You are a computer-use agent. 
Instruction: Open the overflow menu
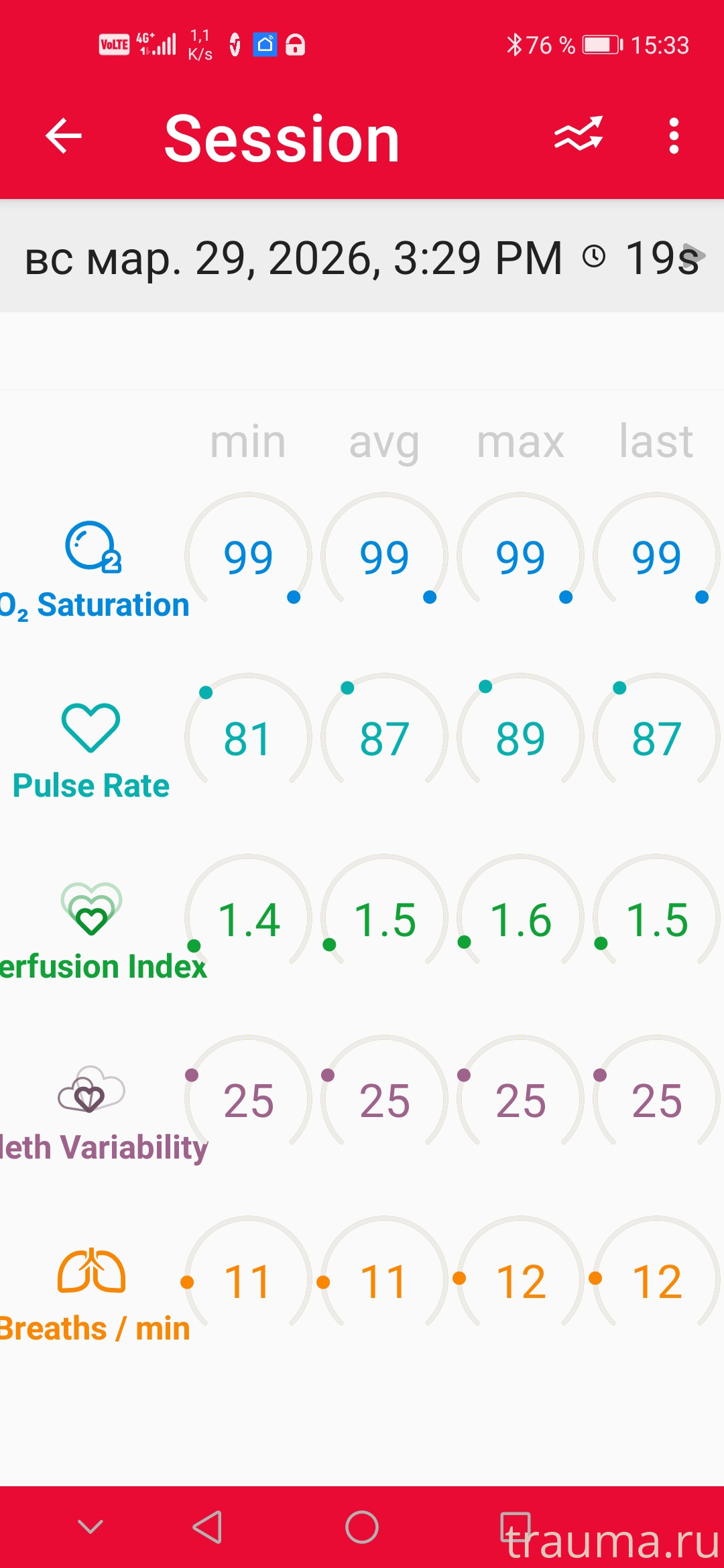674,136
